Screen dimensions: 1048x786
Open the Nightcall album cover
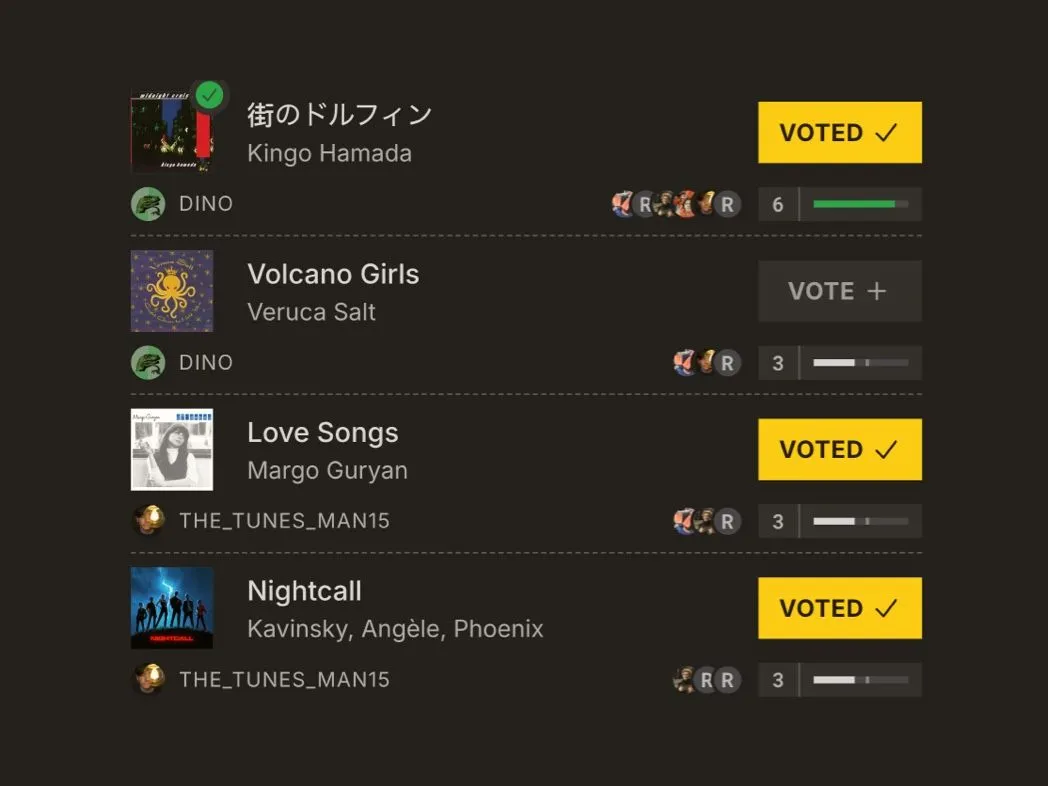[171, 608]
